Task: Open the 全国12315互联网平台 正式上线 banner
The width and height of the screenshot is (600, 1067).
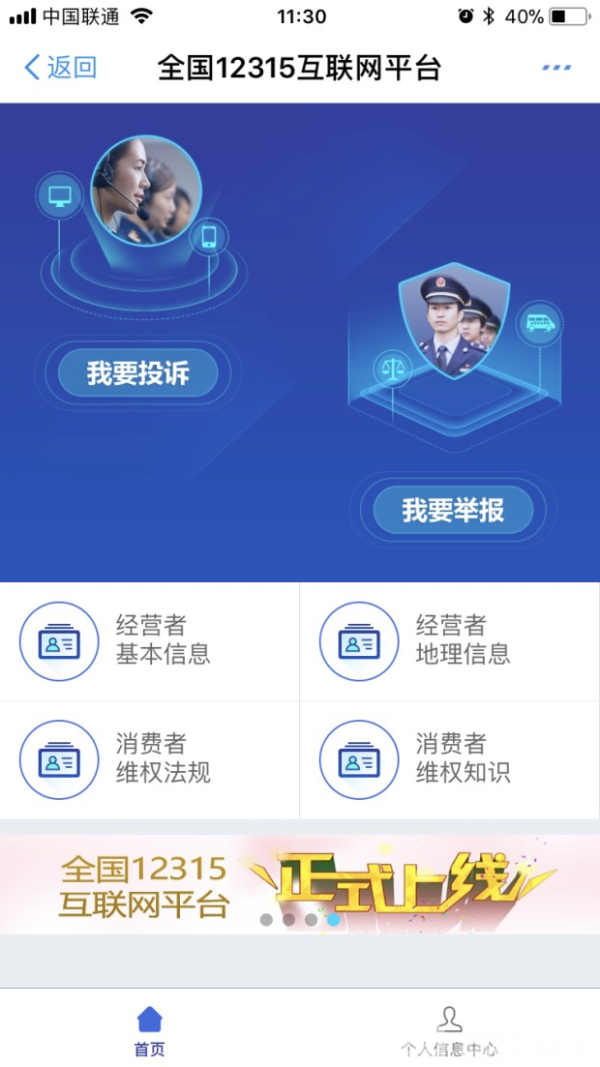Action: (x=300, y=884)
